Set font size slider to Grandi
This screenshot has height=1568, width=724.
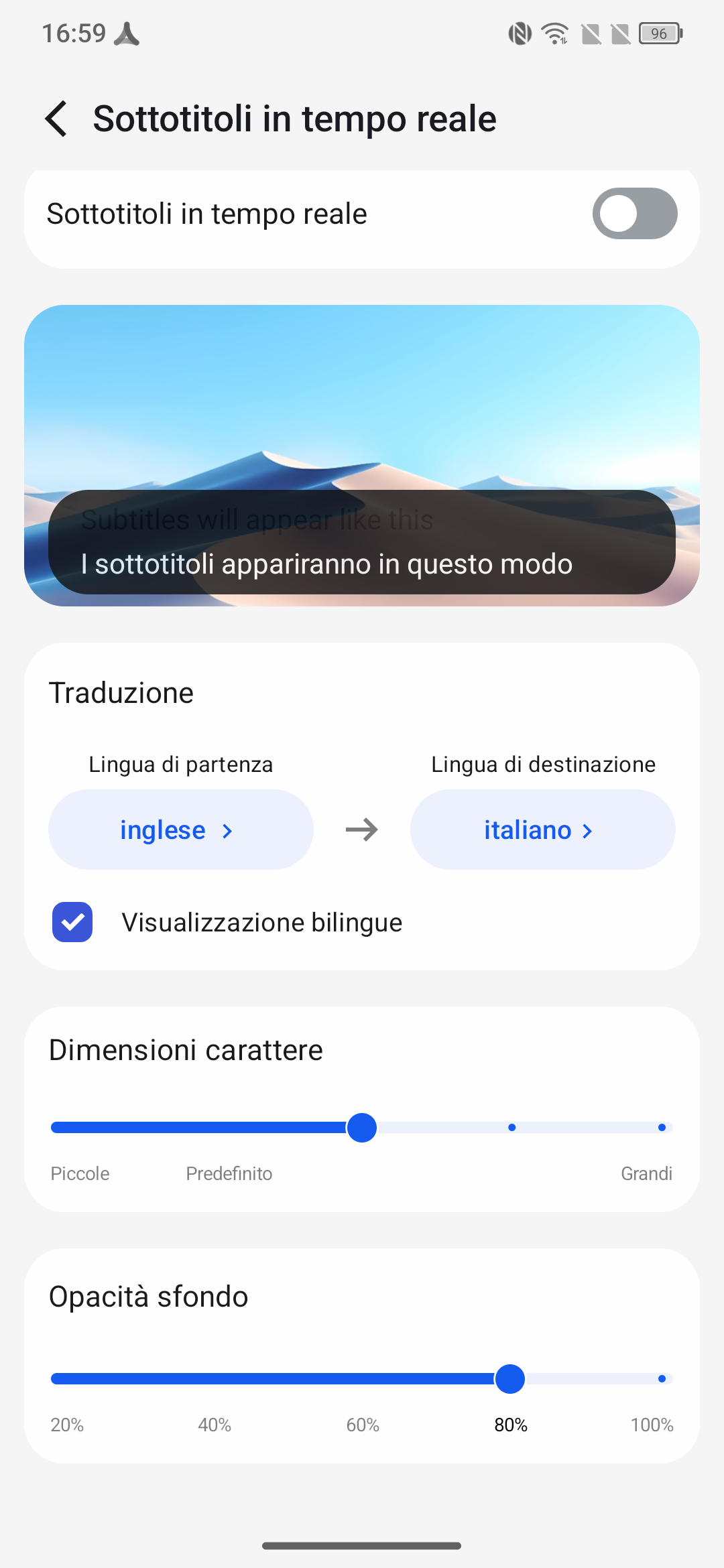662,1128
